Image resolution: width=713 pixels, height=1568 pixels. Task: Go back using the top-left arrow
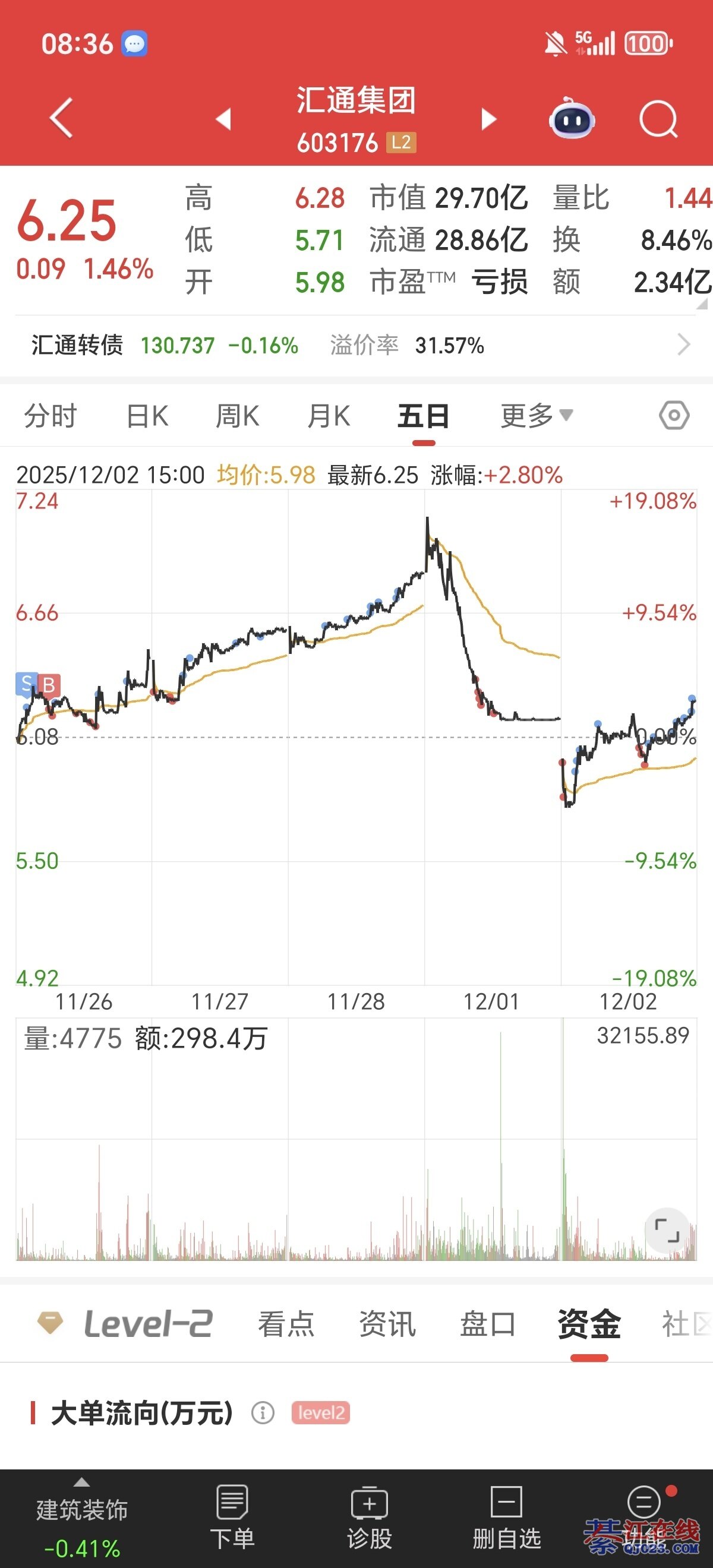point(62,118)
